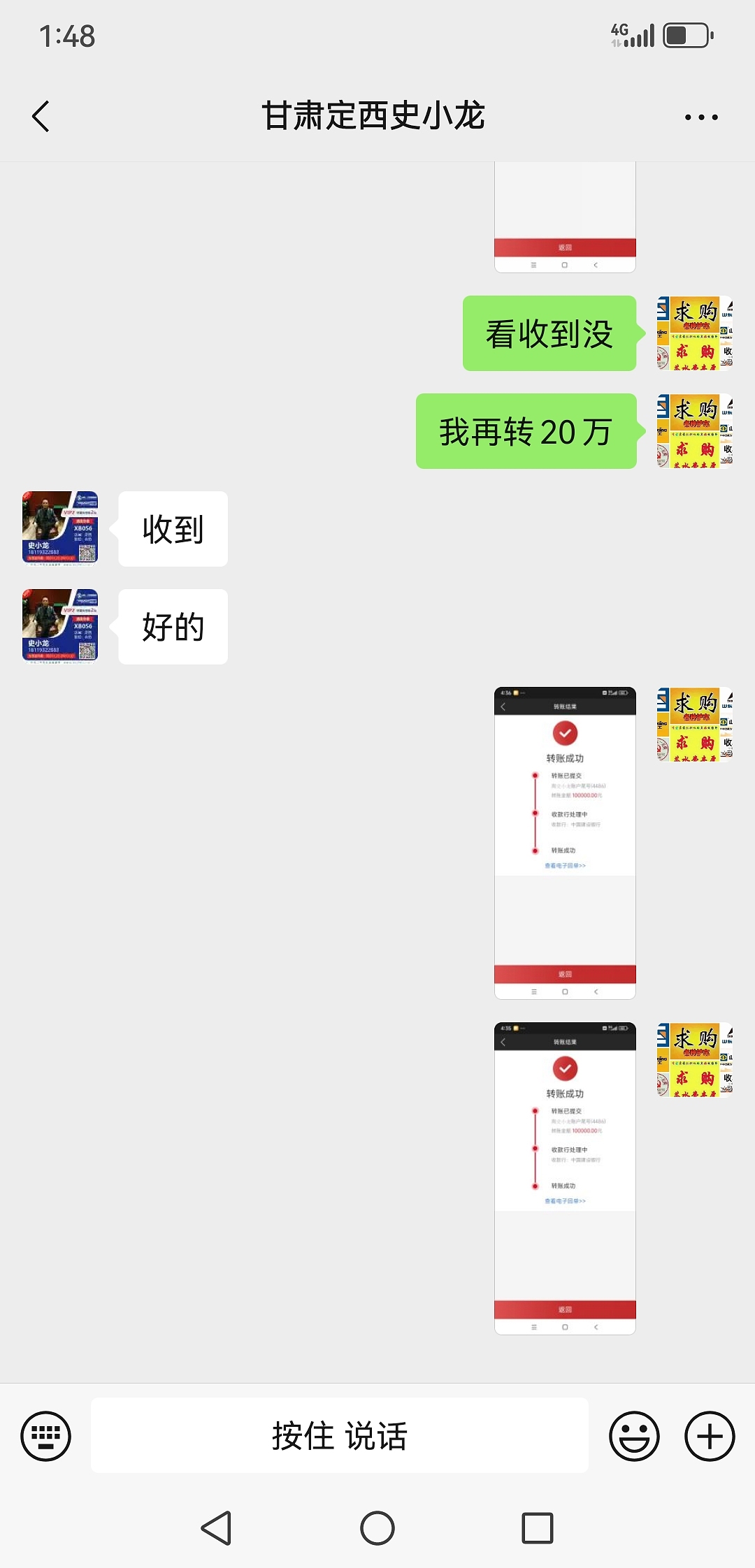Screen dimensions: 755x1568
Task: Open transfer screenshot with time 4:35
Action: click(565, 1178)
